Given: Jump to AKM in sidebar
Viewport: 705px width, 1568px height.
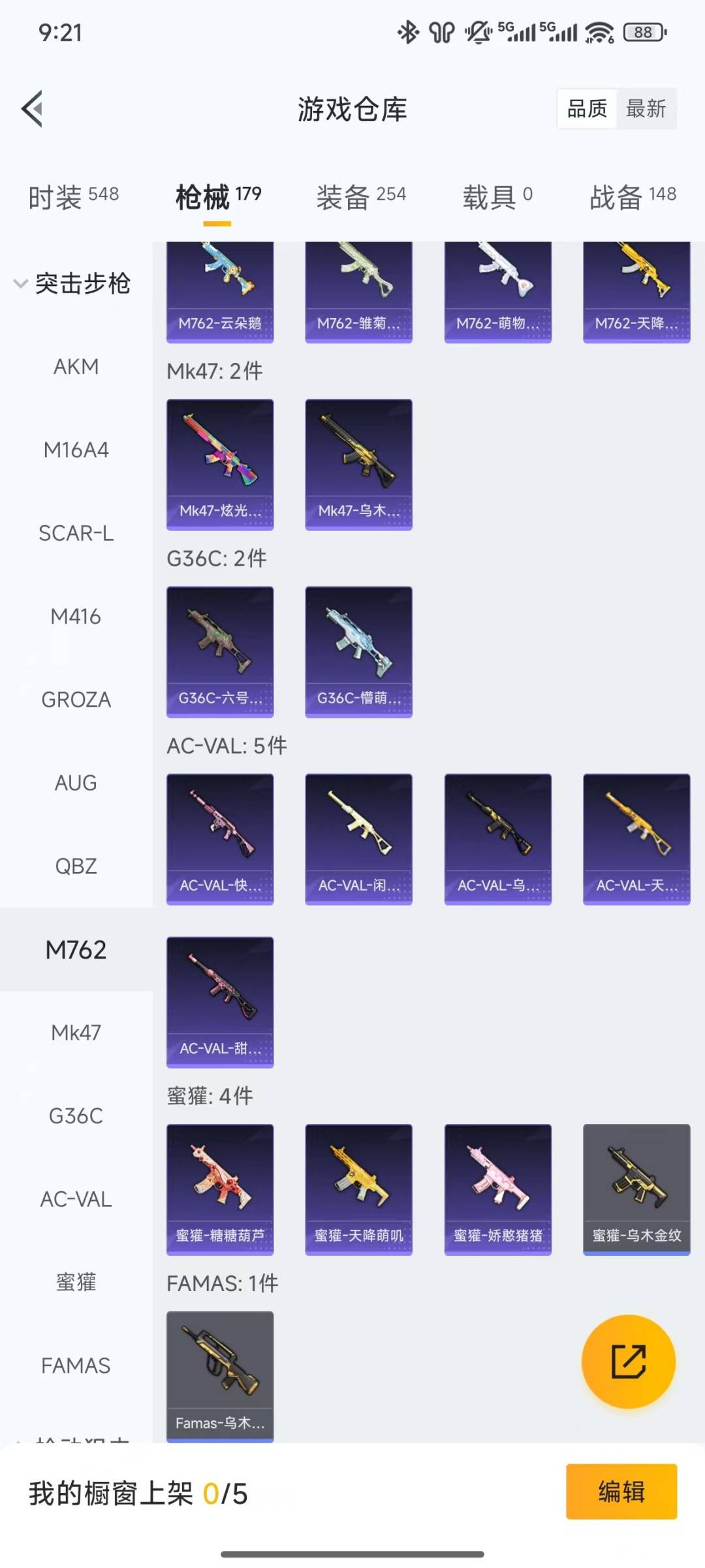Looking at the screenshot, I should click(76, 367).
